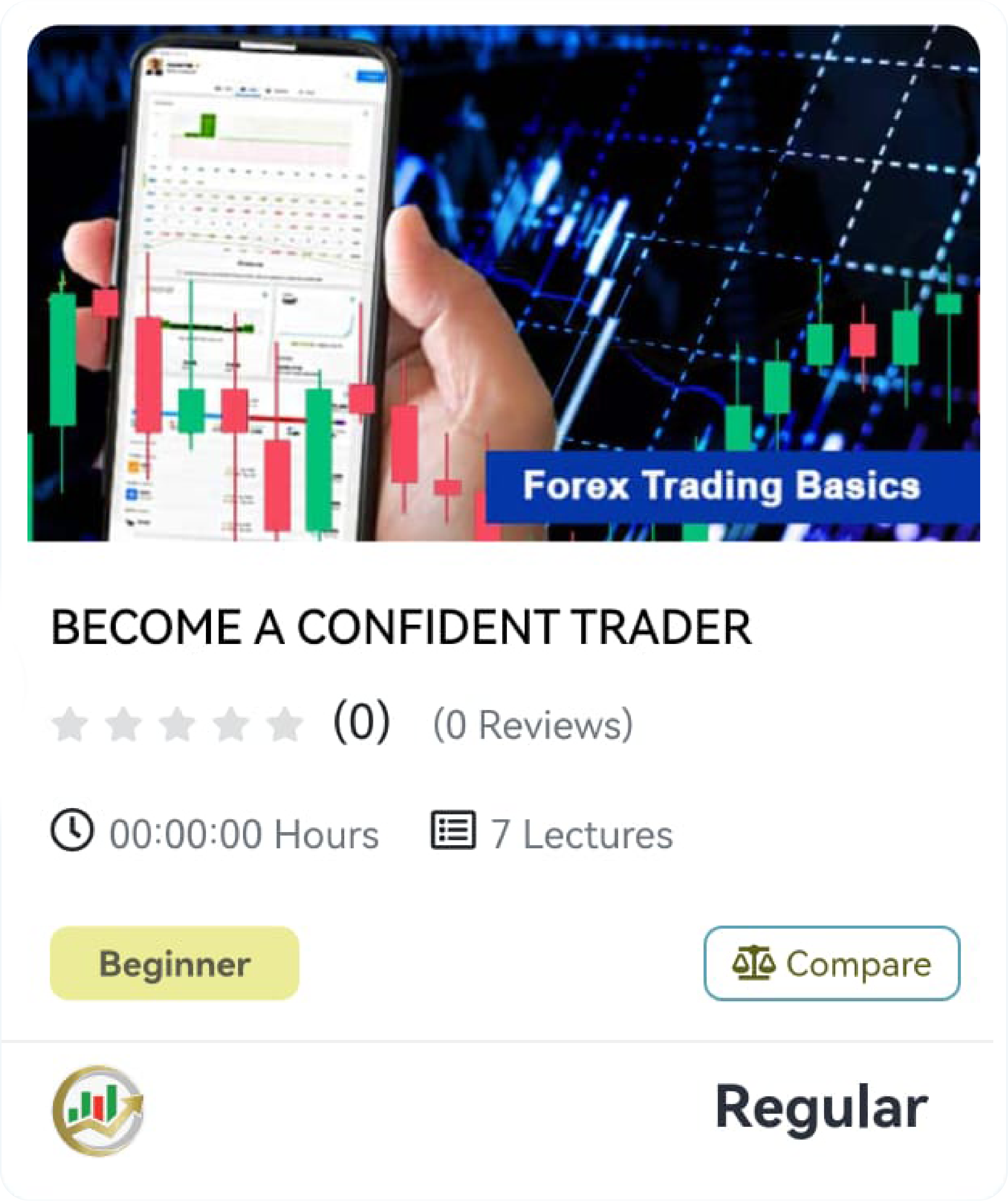1008x1201 pixels.
Task: Open the Forex Trading Basics course image
Action: coord(503,283)
